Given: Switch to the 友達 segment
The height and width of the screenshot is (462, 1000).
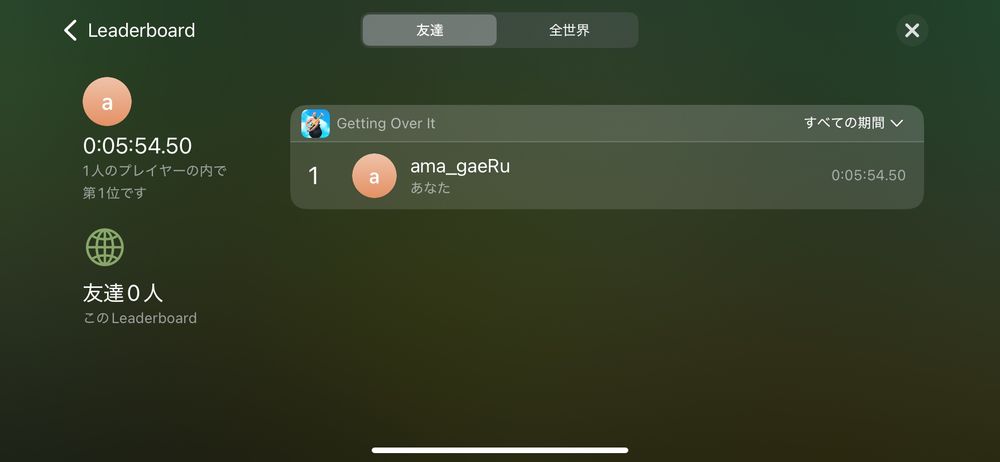Looking at the screenshot, I should coord(429,30).
